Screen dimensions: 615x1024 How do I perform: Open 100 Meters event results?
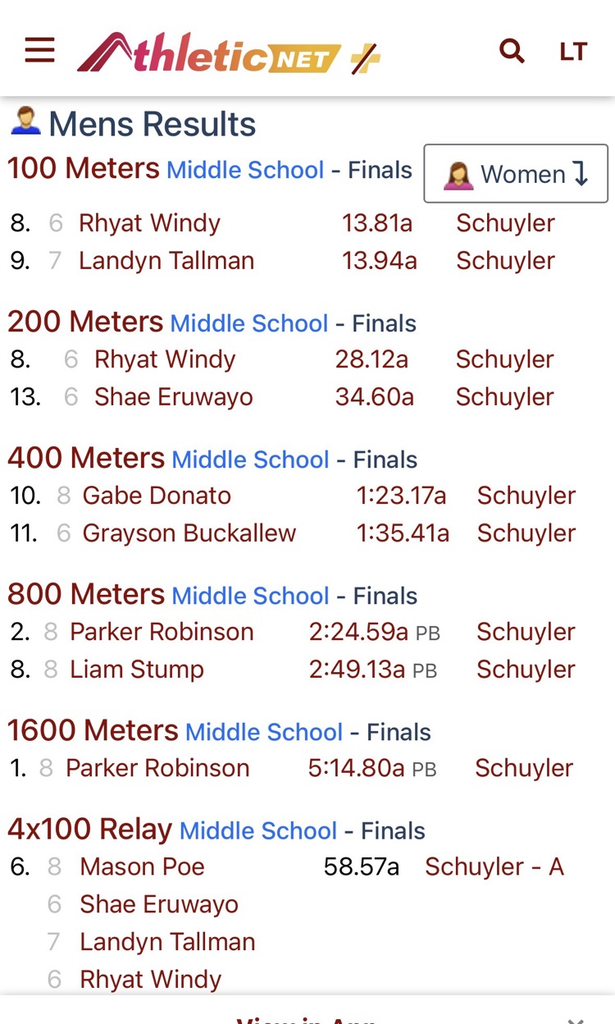(84, 168)
